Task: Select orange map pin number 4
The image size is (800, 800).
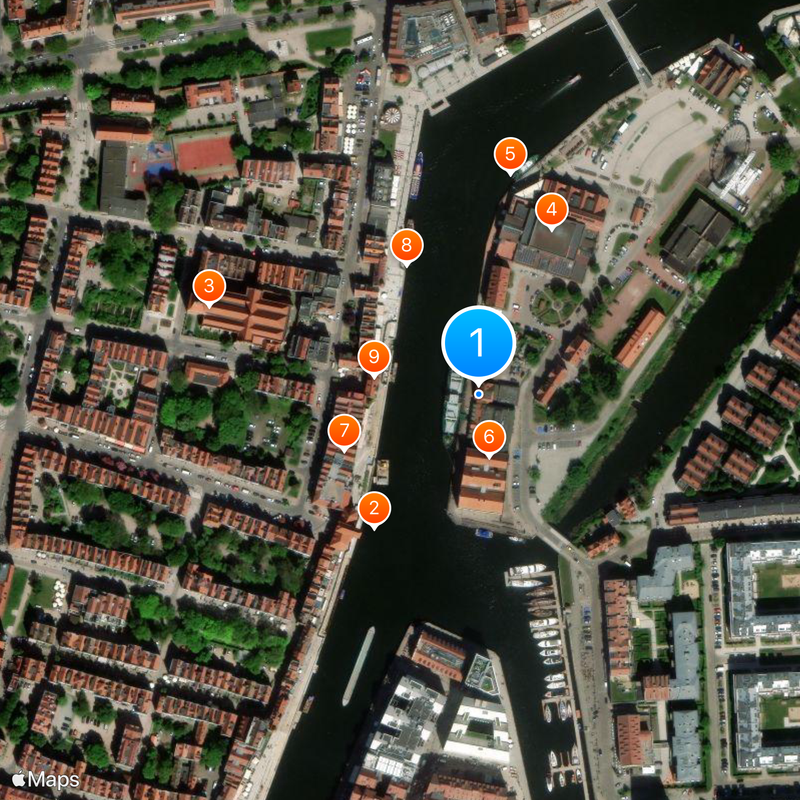Action: coord(551,210)
